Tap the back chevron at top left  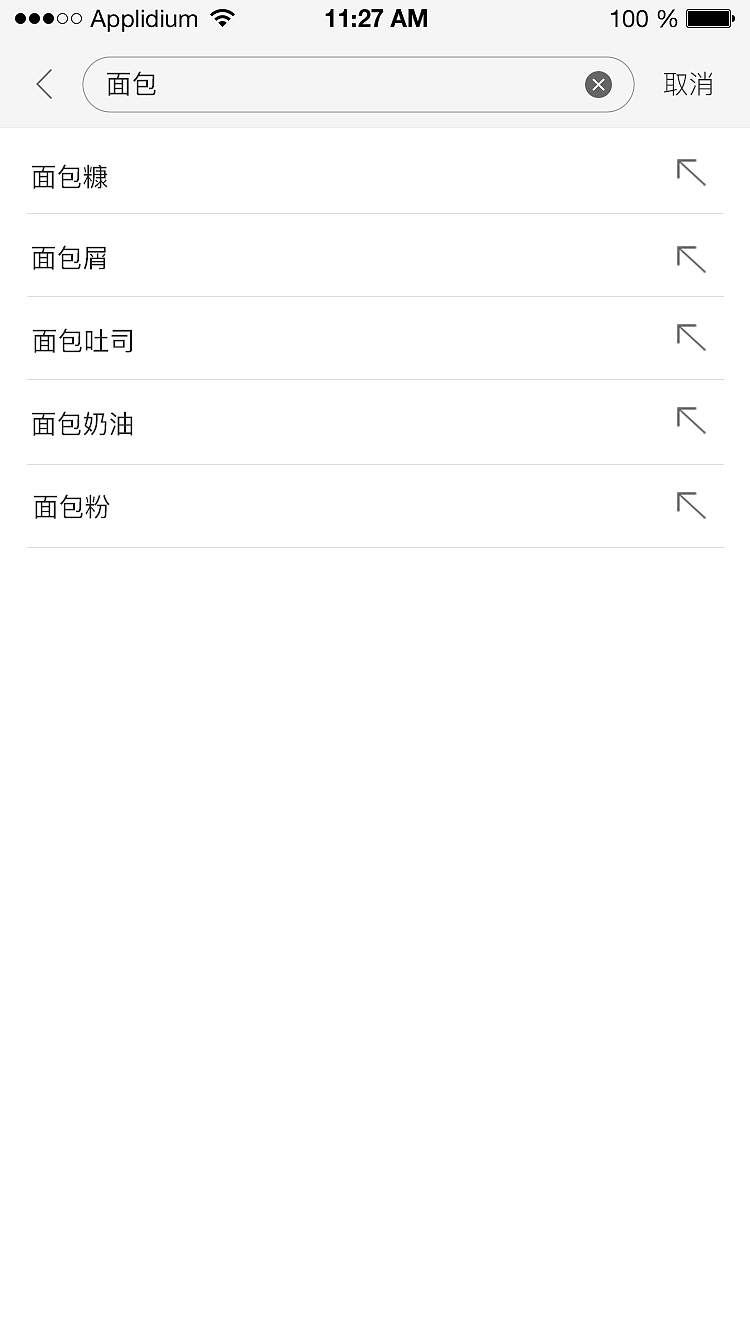pos(43,84)
